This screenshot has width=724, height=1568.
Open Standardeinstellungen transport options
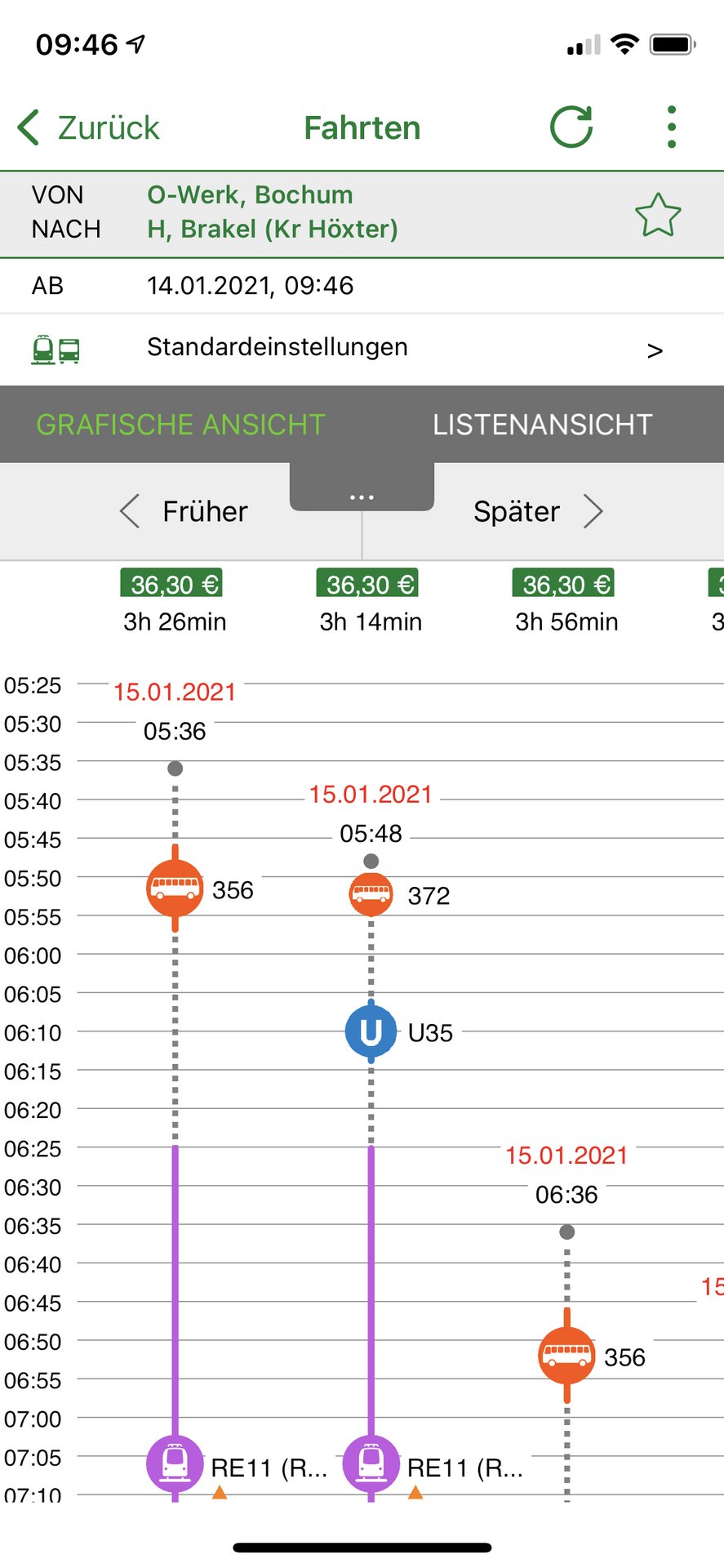tap(362, 350)
